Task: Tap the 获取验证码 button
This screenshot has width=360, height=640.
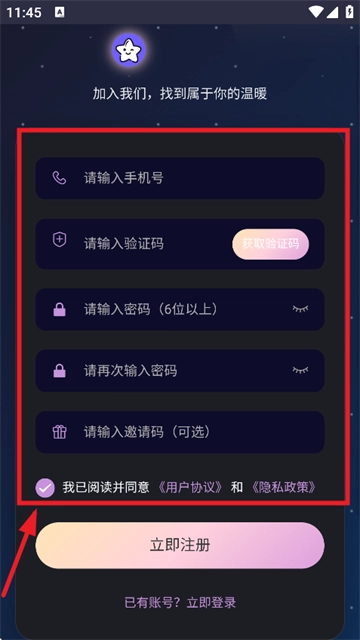Action: [271, 244]
